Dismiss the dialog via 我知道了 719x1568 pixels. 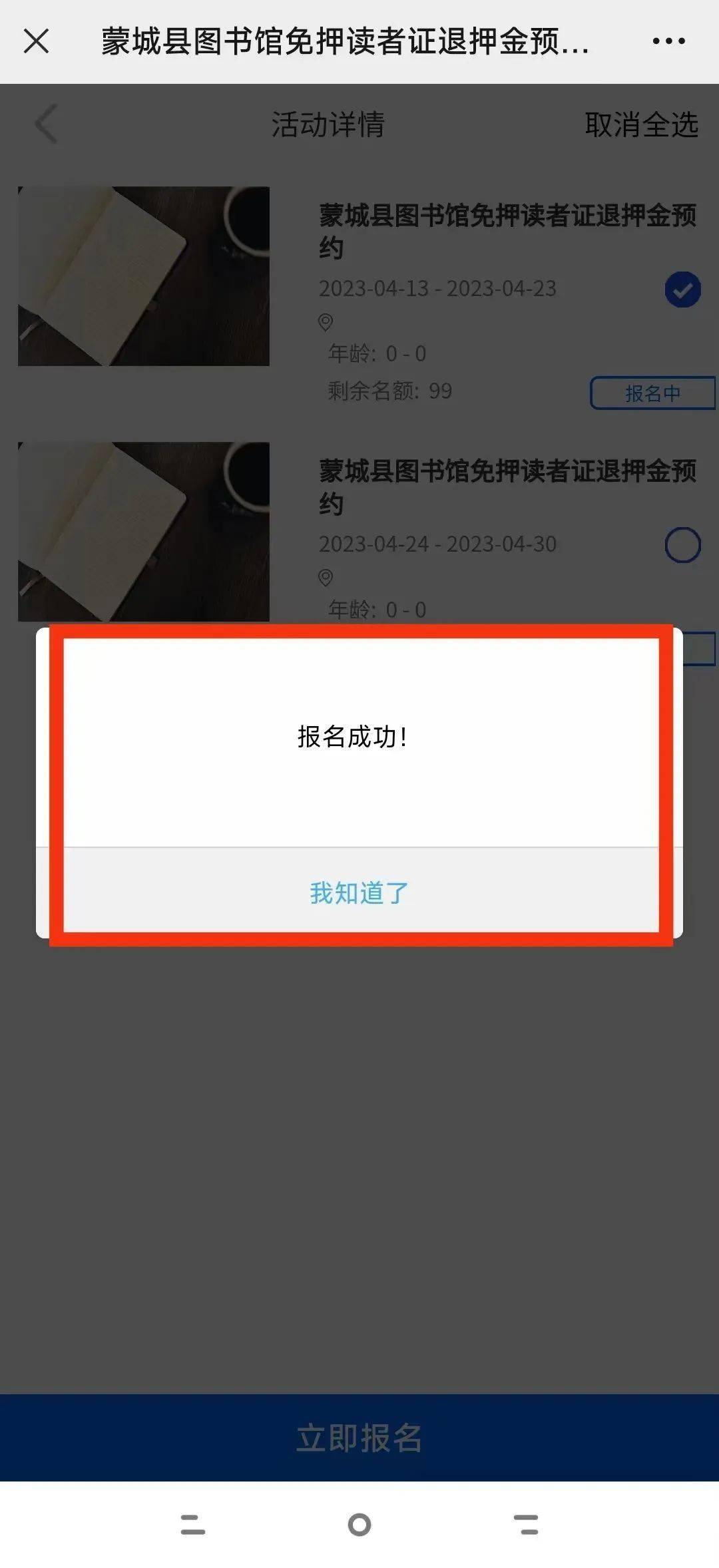coord(359,892)
